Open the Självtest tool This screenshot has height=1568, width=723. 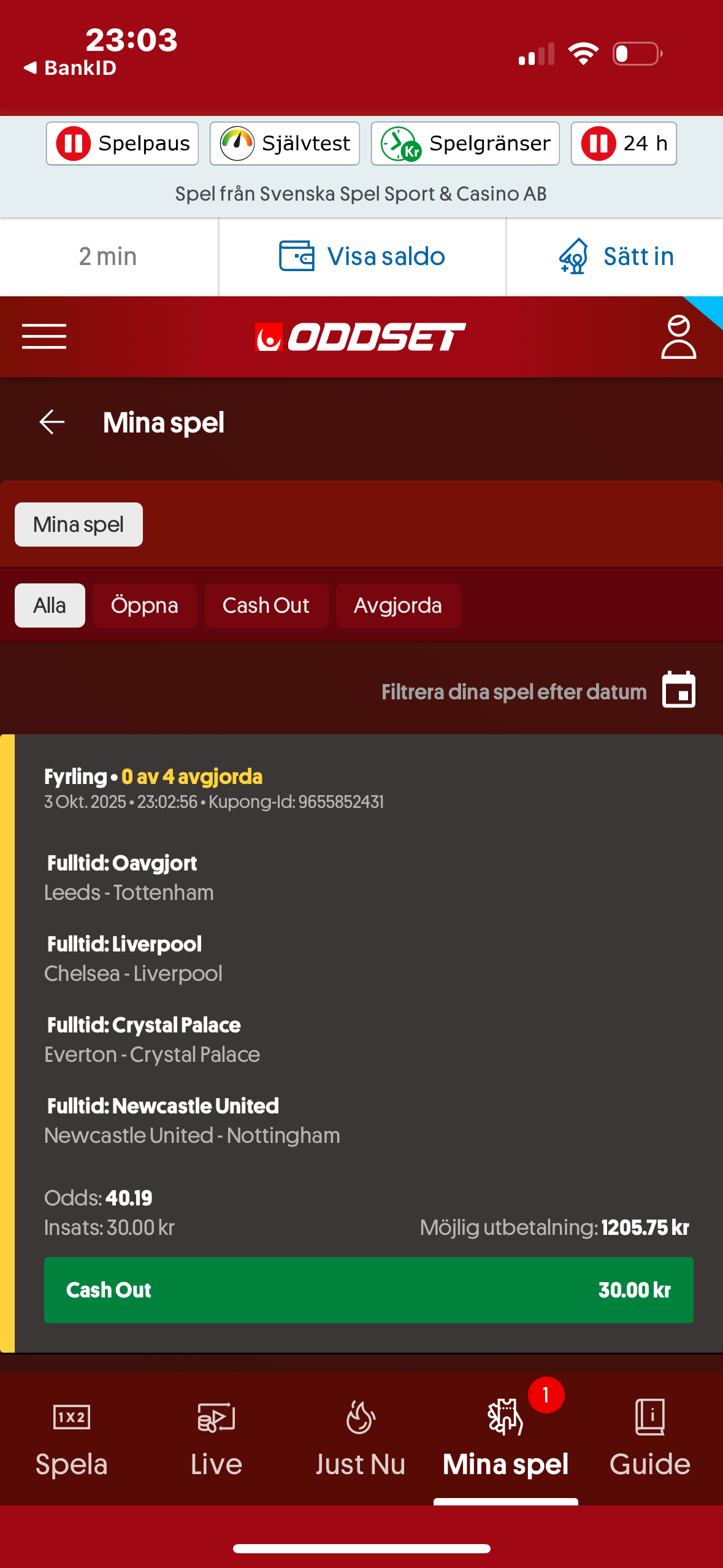(x=285, y=144)
